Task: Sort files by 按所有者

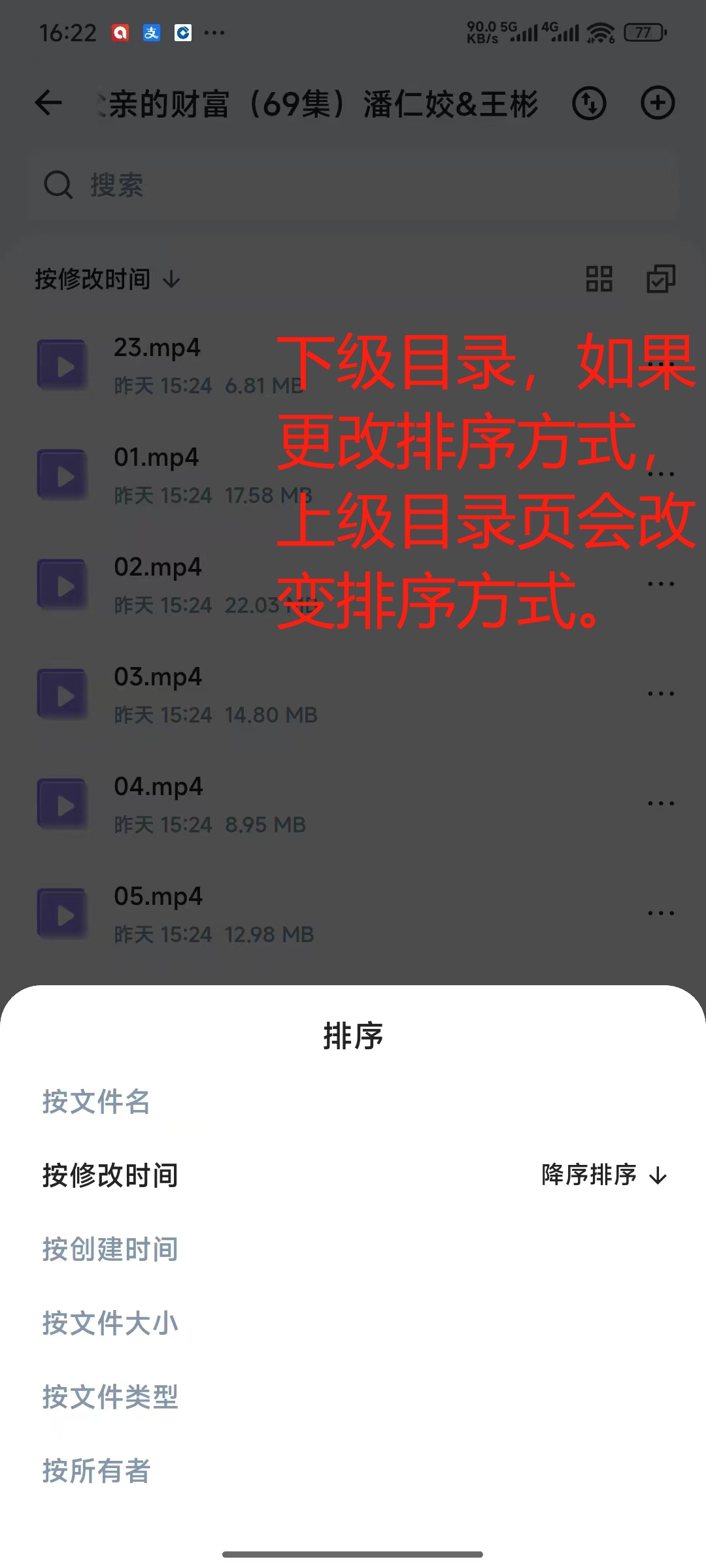Action: point(96,1471)
